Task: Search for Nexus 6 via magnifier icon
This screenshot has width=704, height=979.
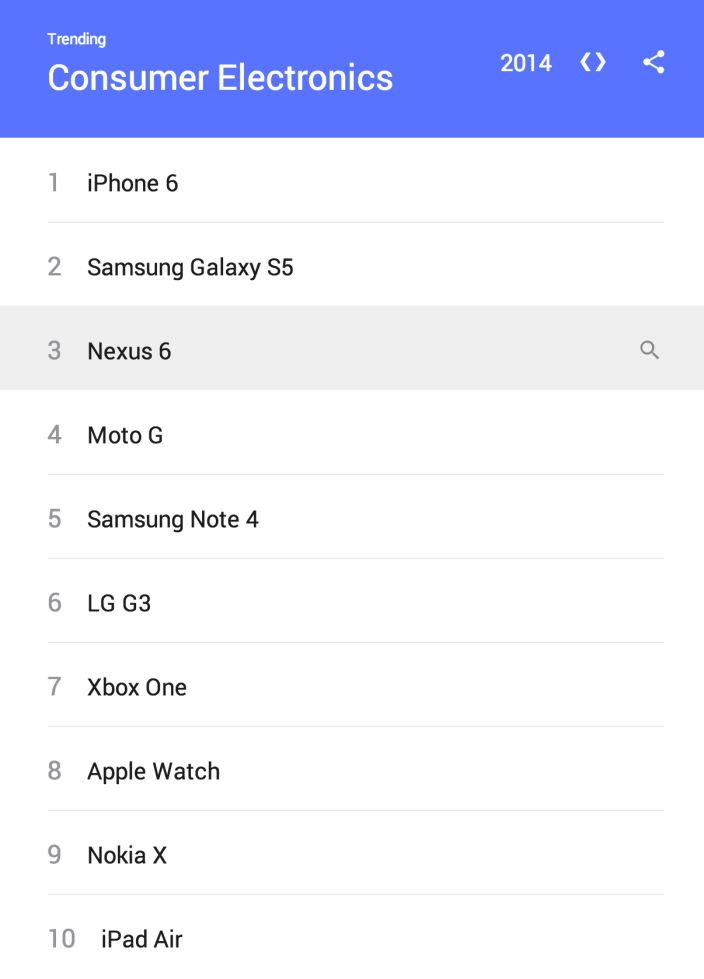Action: [x=649, y=350]
